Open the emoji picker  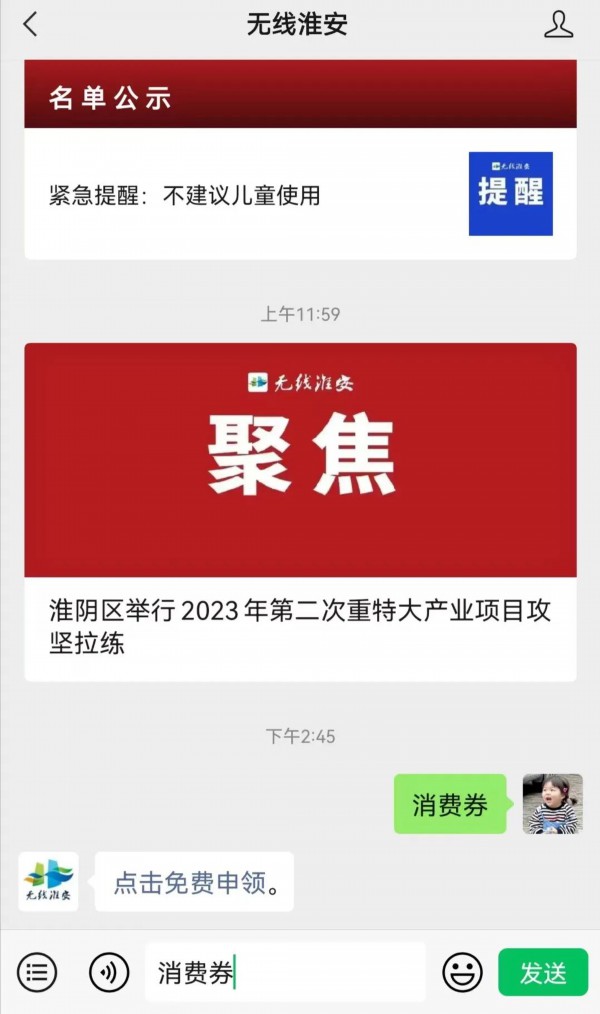coord(463,971)
